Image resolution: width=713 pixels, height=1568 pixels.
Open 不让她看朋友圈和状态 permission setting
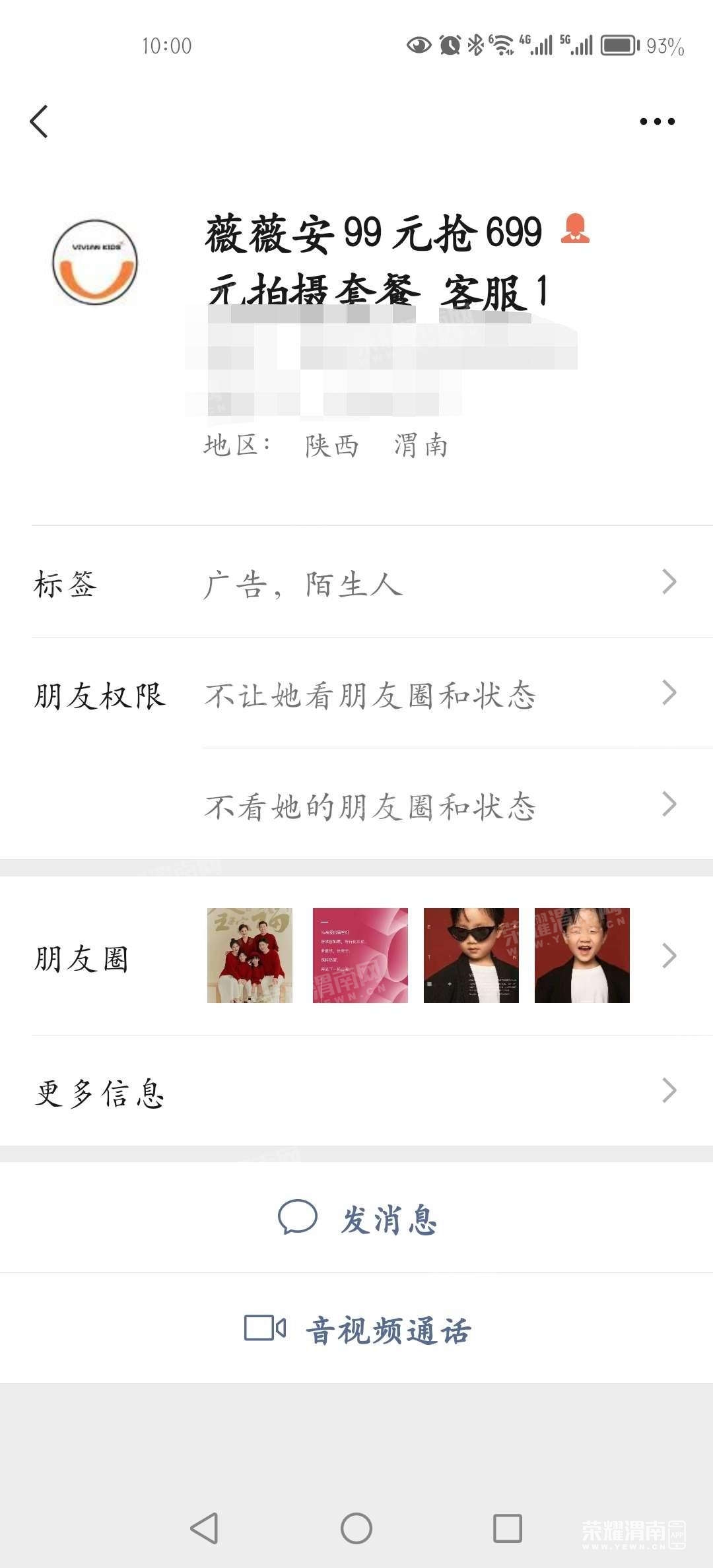pos(436,694)
